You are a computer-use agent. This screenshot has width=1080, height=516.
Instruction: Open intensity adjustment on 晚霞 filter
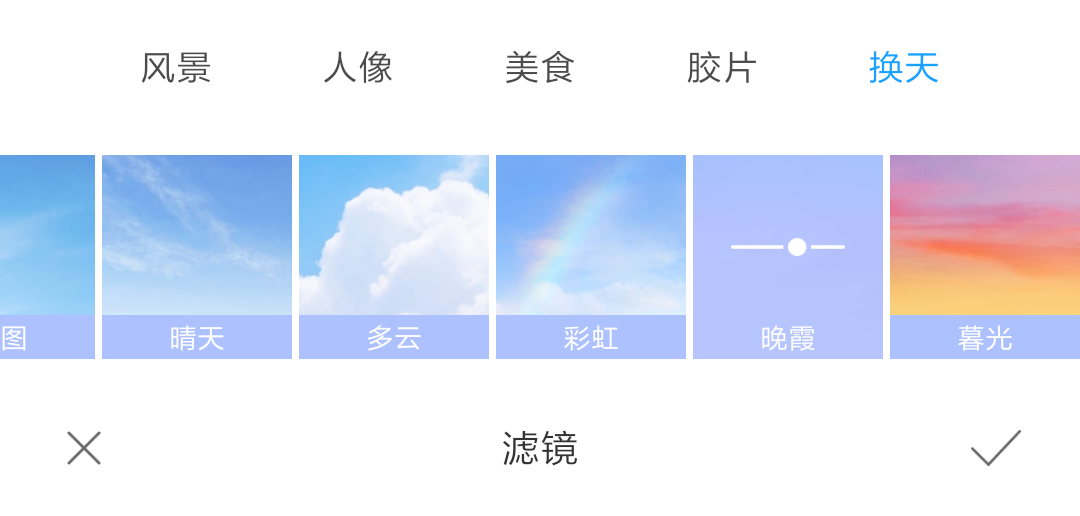[788, 247]
